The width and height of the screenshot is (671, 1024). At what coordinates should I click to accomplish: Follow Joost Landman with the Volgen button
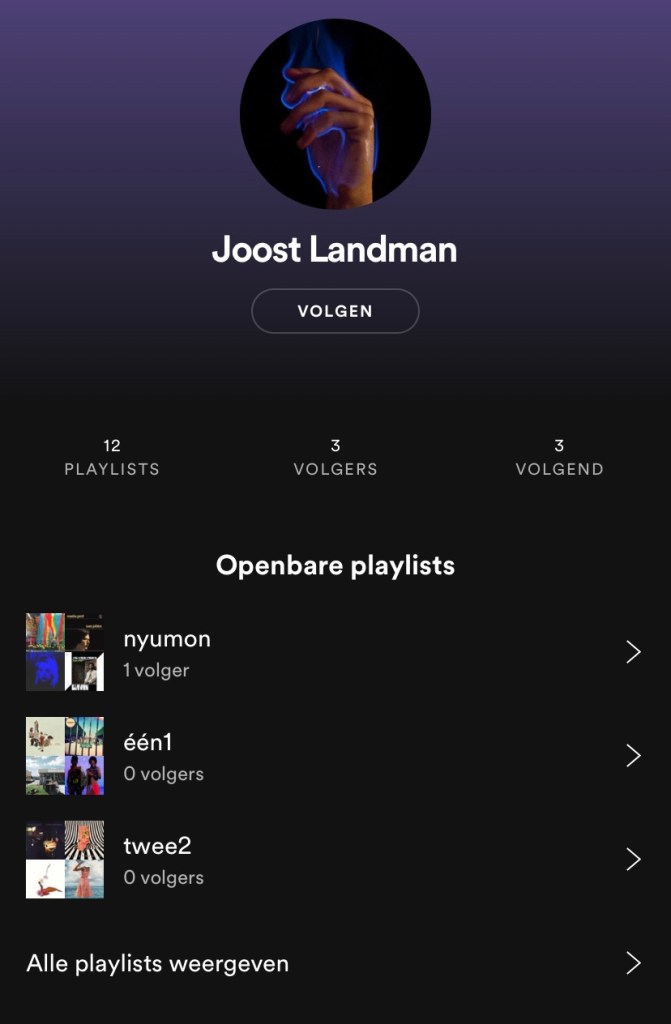tap(335, 311)
